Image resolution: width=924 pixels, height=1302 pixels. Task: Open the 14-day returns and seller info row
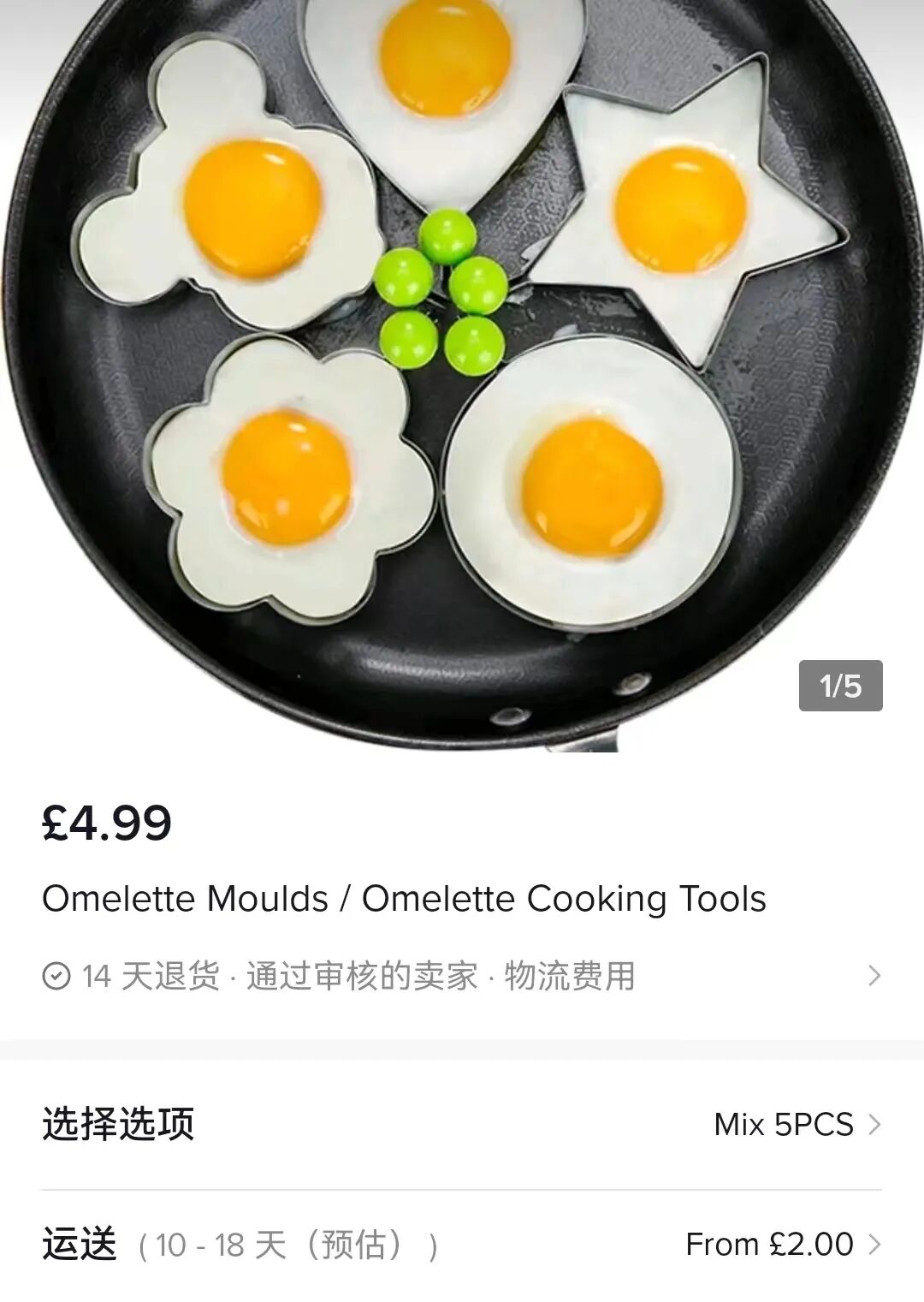tap(462, 976)
